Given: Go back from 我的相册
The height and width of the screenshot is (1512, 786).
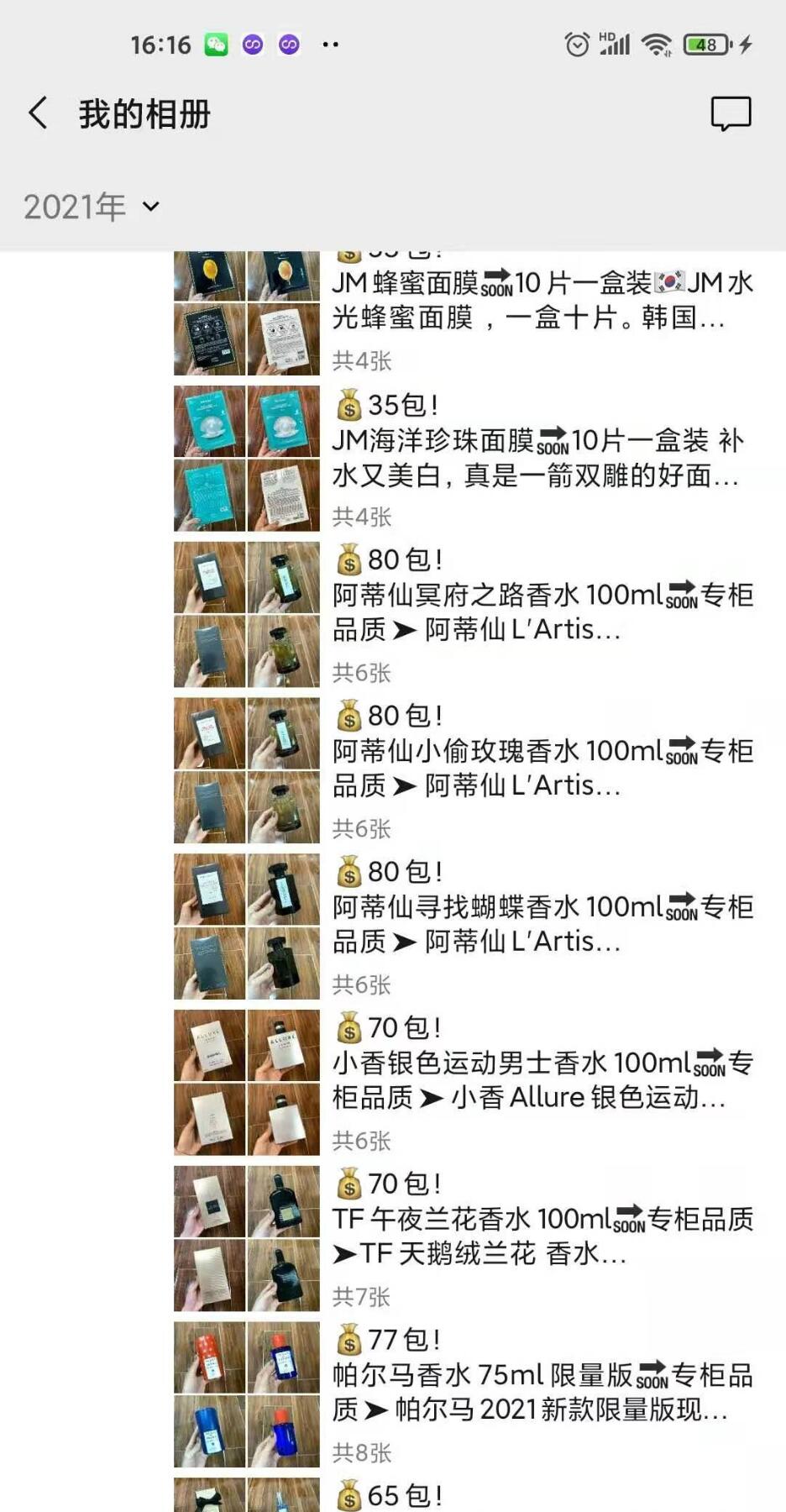Looking at the screenshot, I should coord(38,113).
